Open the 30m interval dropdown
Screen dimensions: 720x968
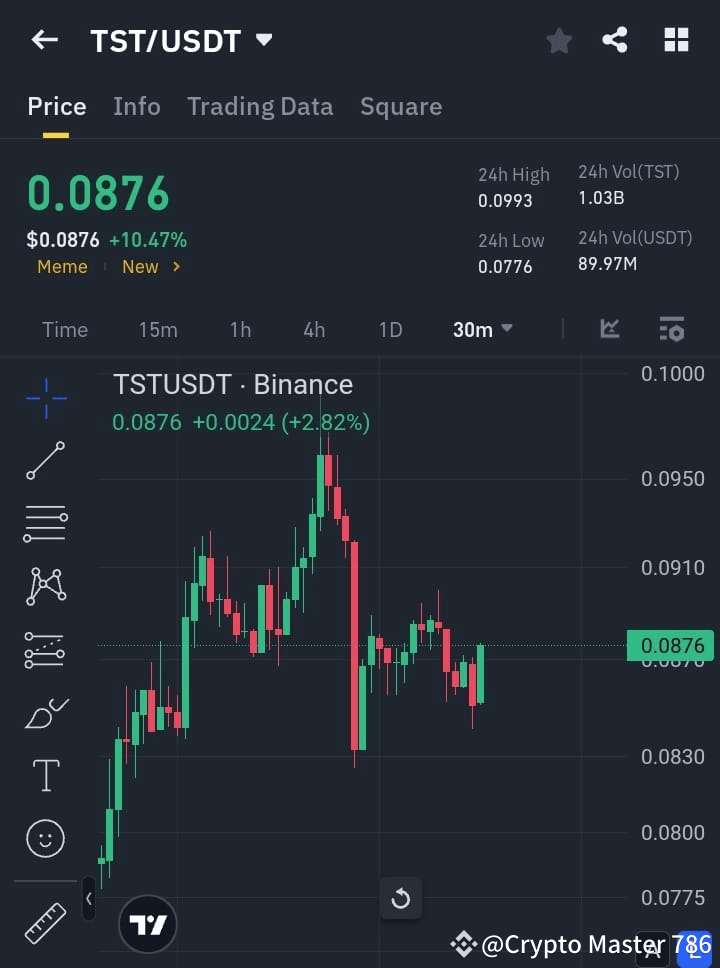click(x=482, y=329)
